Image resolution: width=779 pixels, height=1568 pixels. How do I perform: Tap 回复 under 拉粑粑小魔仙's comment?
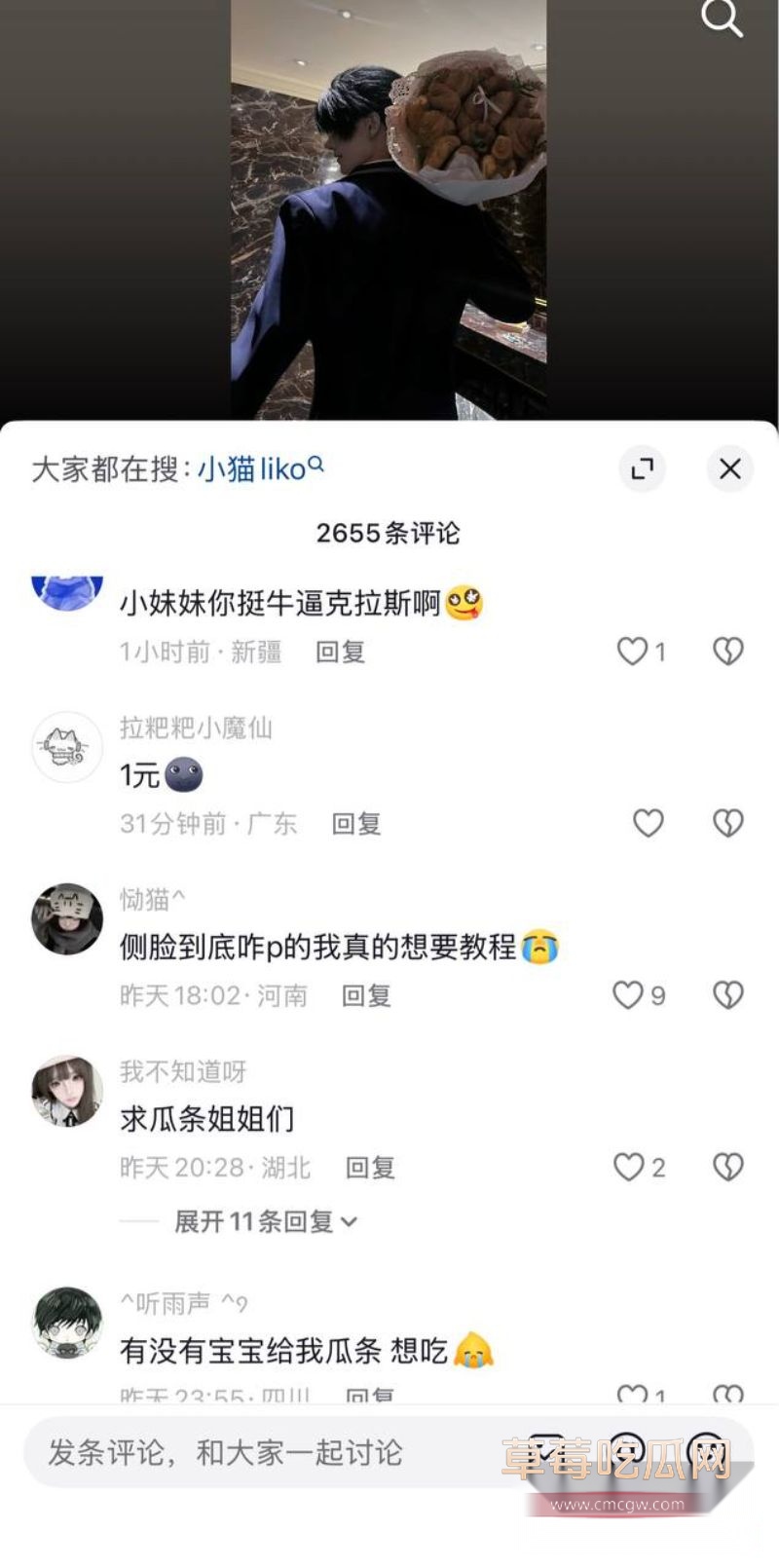click(x=355, y=823)
